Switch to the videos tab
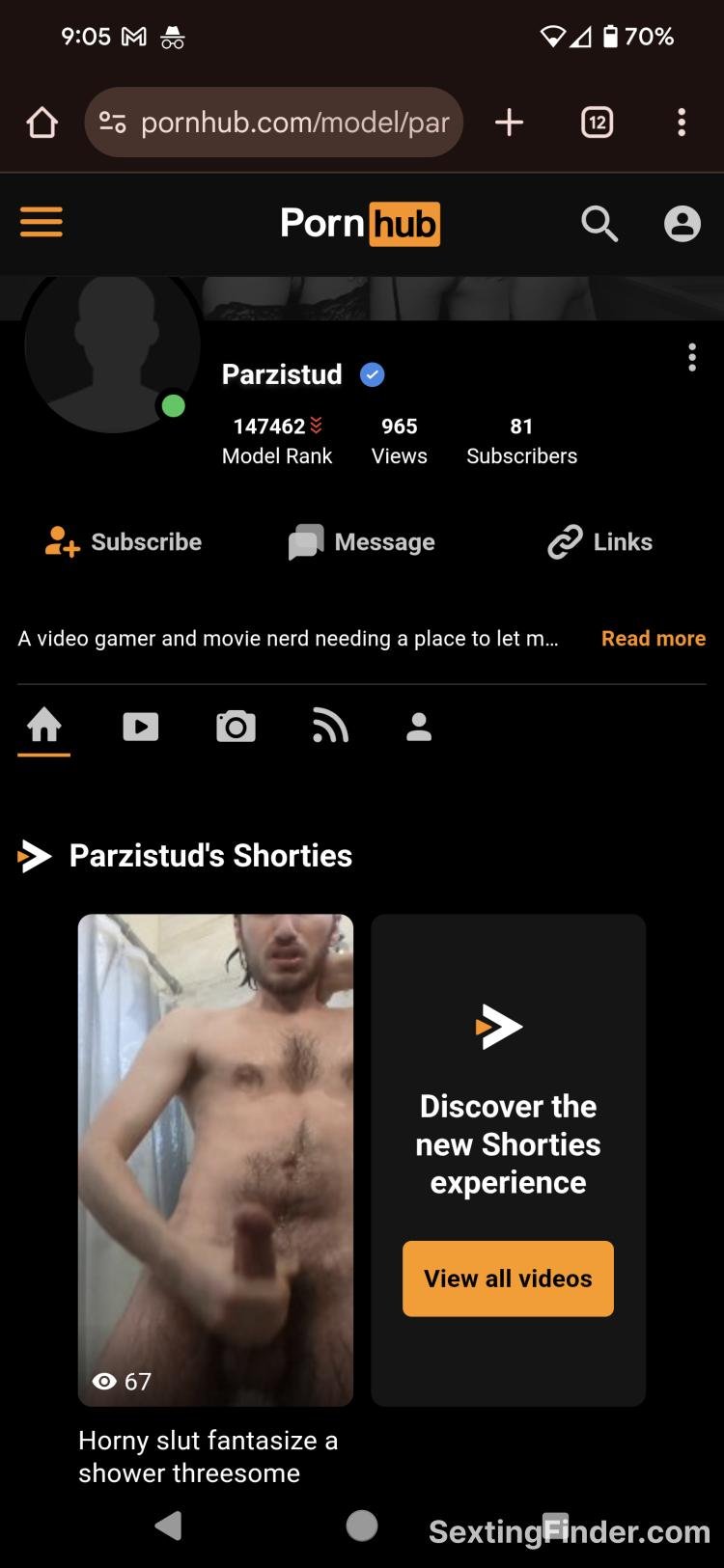This screenshot has height=1568, width=724. click(141, 727)
